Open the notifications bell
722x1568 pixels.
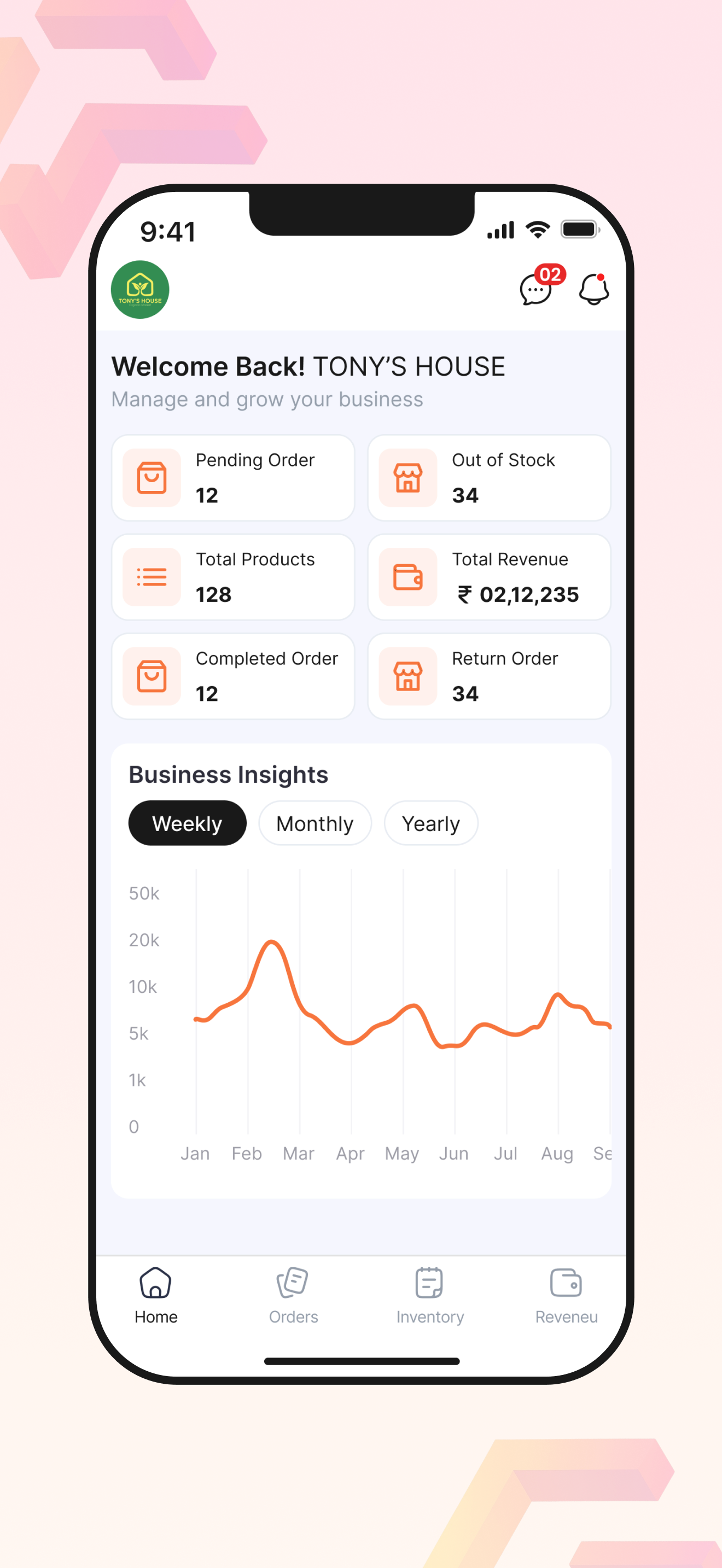(593, 289)
